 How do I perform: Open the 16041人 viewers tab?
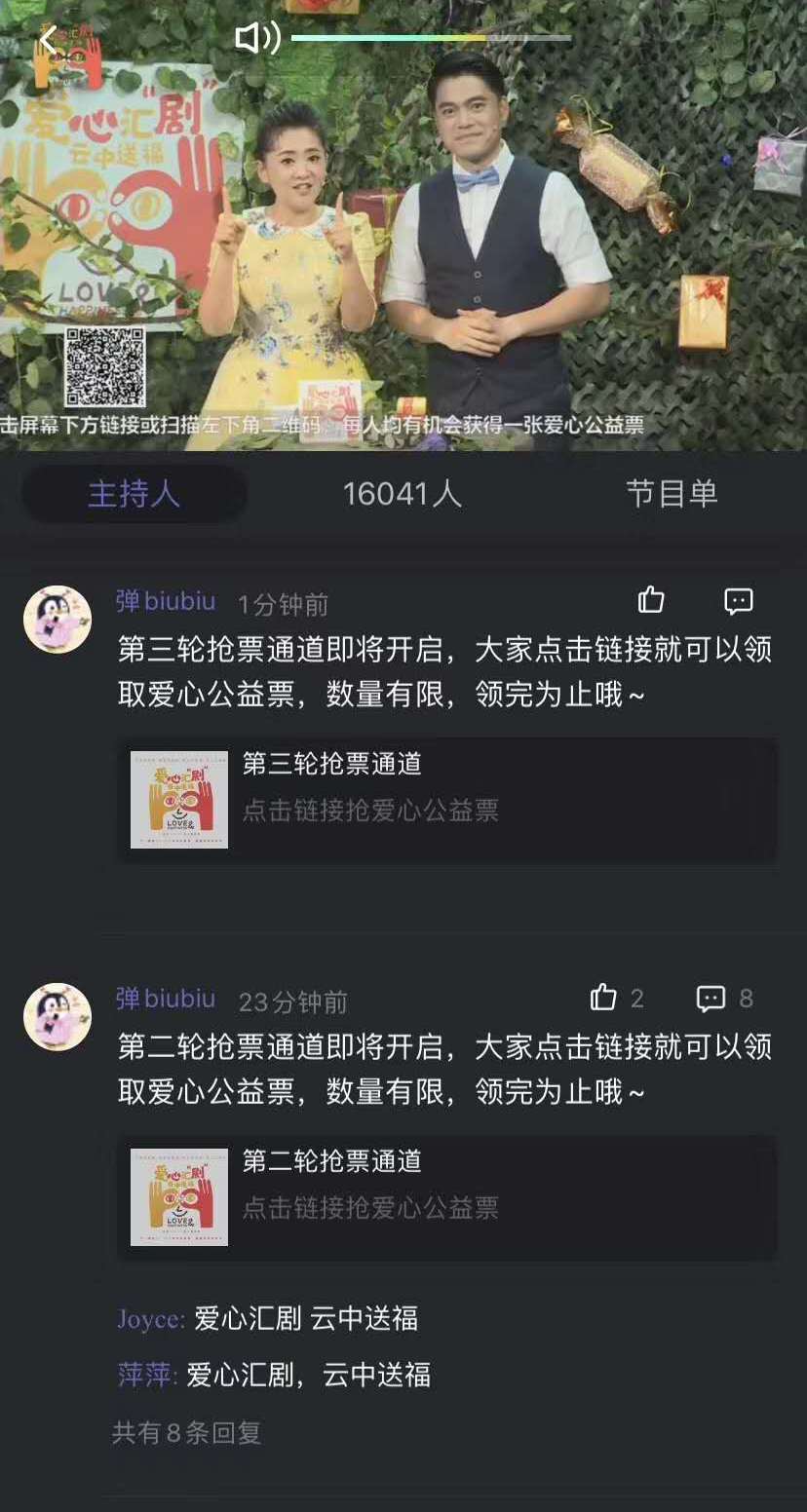pos(402,494)
